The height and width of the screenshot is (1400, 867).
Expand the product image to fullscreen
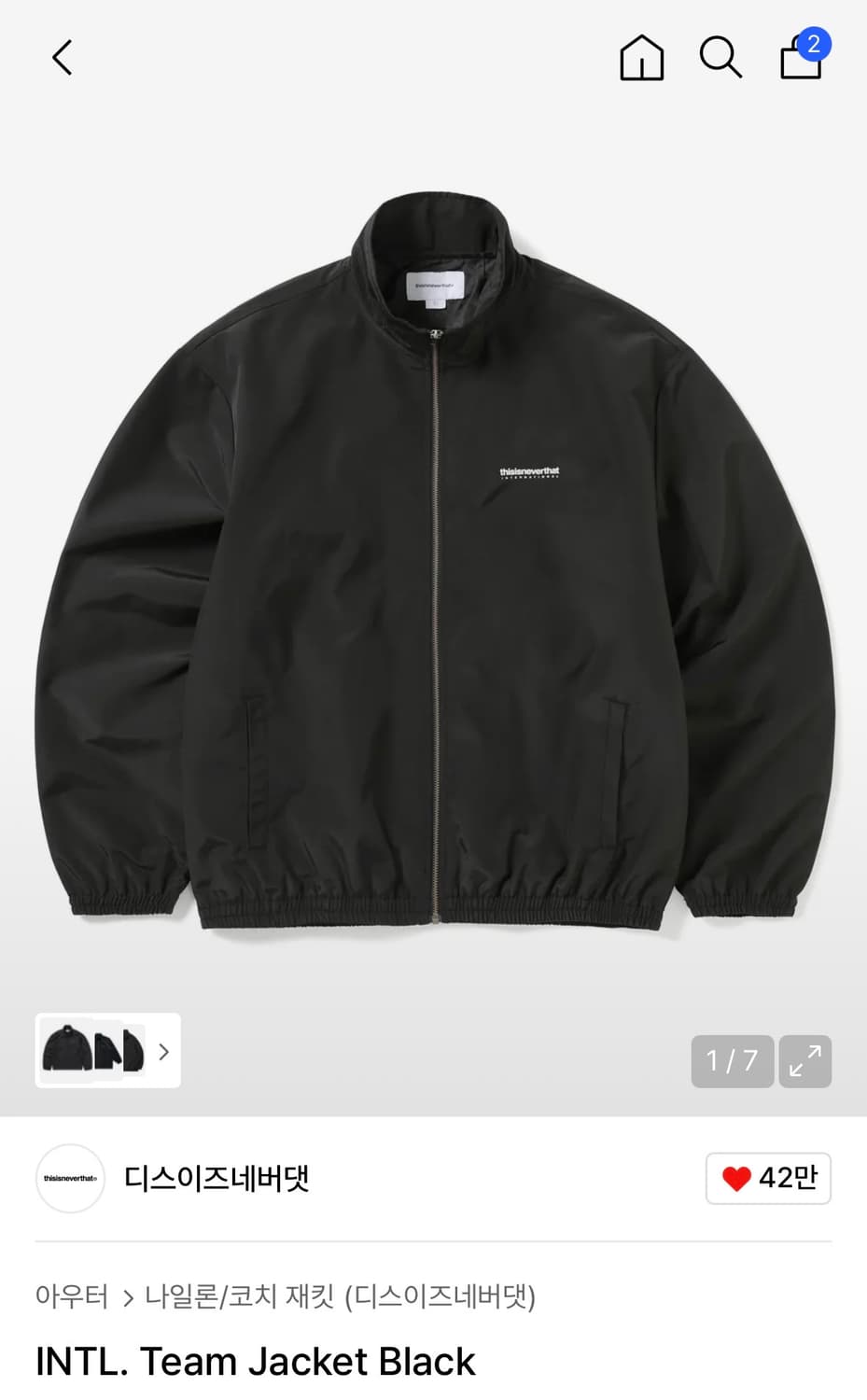click(804, 1061)
